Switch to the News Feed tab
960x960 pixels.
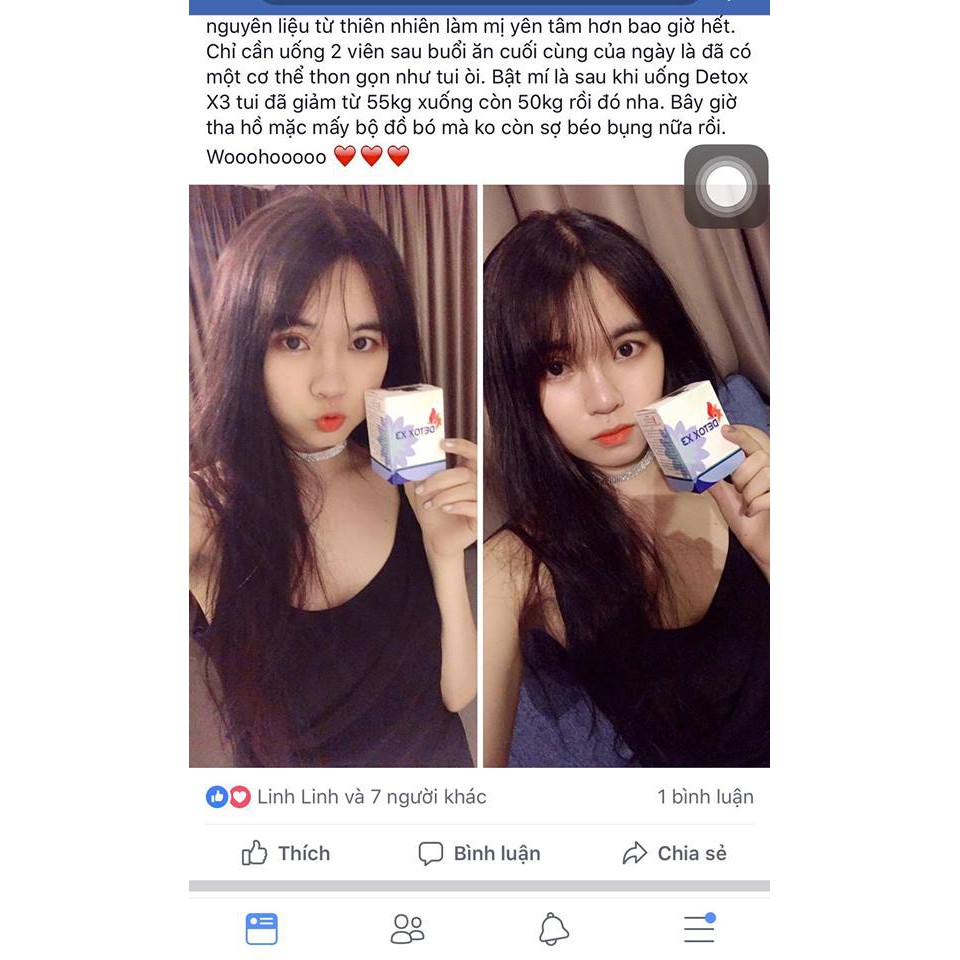point(262,929)
